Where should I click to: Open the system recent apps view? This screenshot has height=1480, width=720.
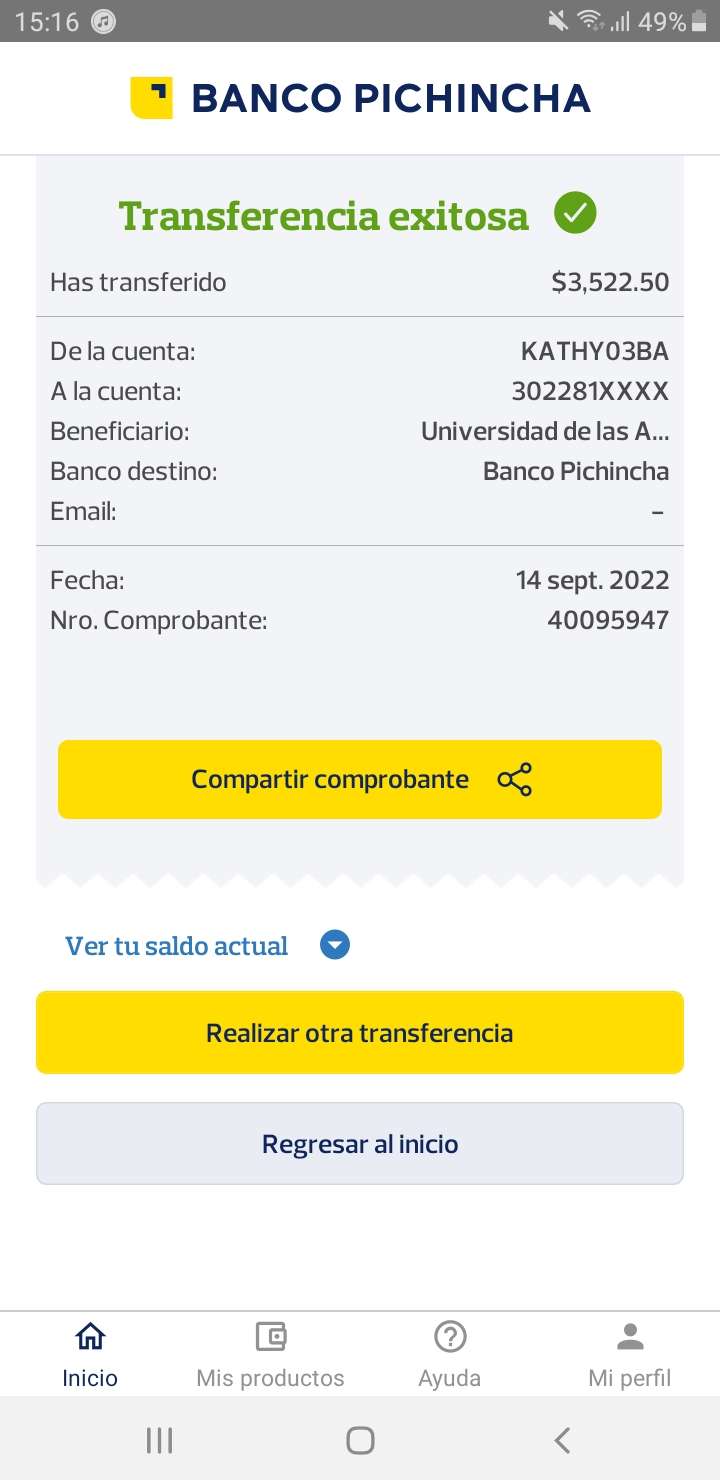click(159, 1440)
